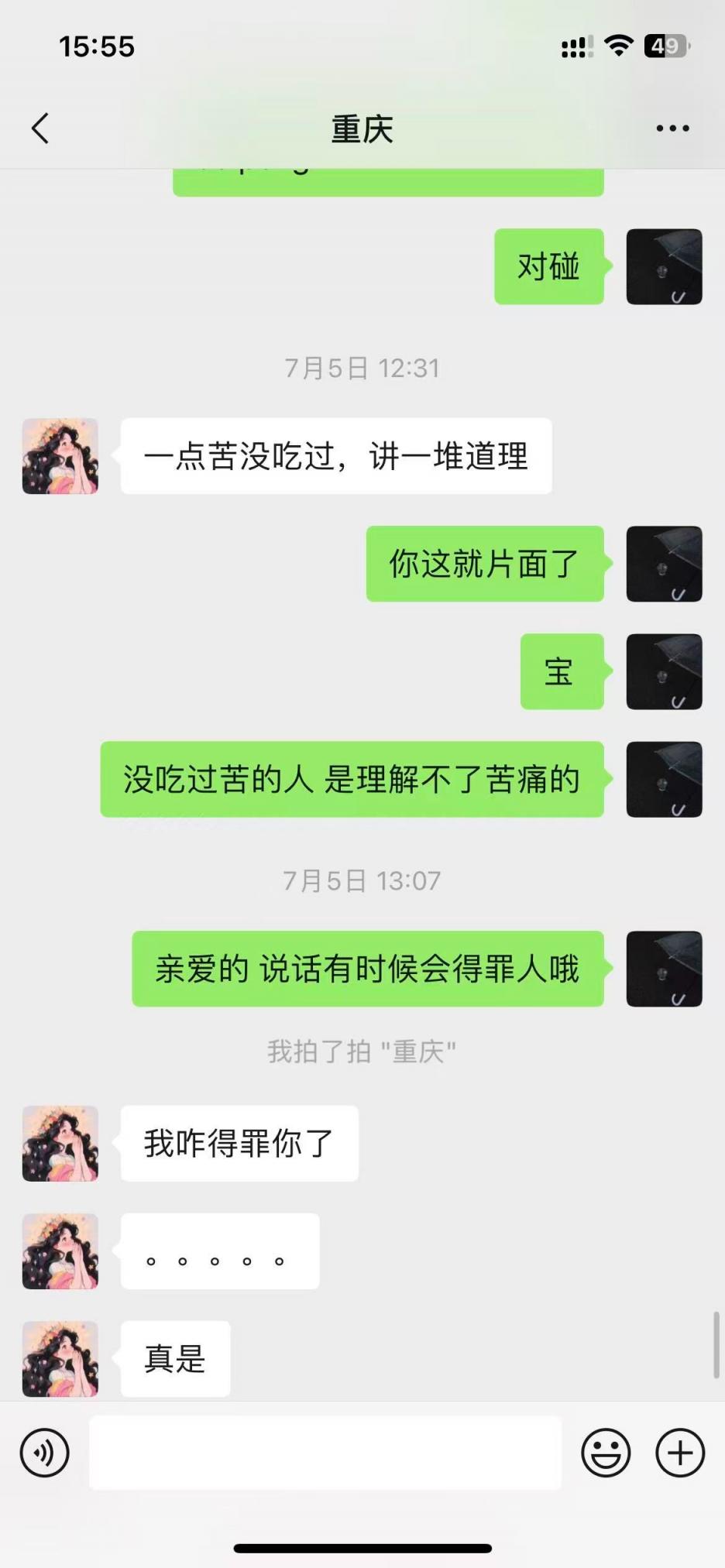Open the three-dot chat info menu

[672, 129]
